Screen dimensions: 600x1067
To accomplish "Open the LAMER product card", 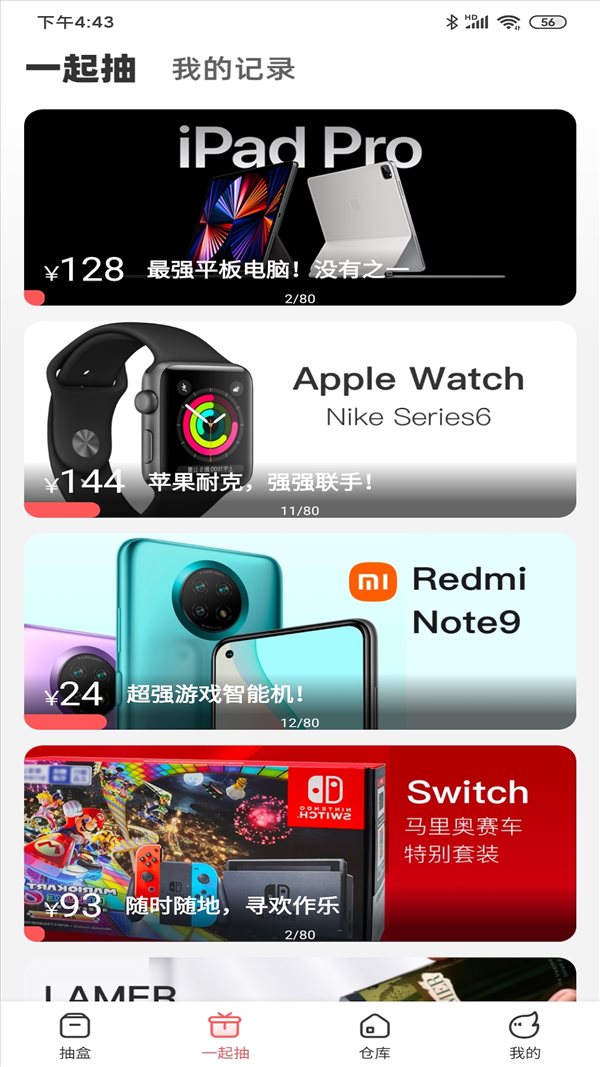I will (x=300, y=980).
